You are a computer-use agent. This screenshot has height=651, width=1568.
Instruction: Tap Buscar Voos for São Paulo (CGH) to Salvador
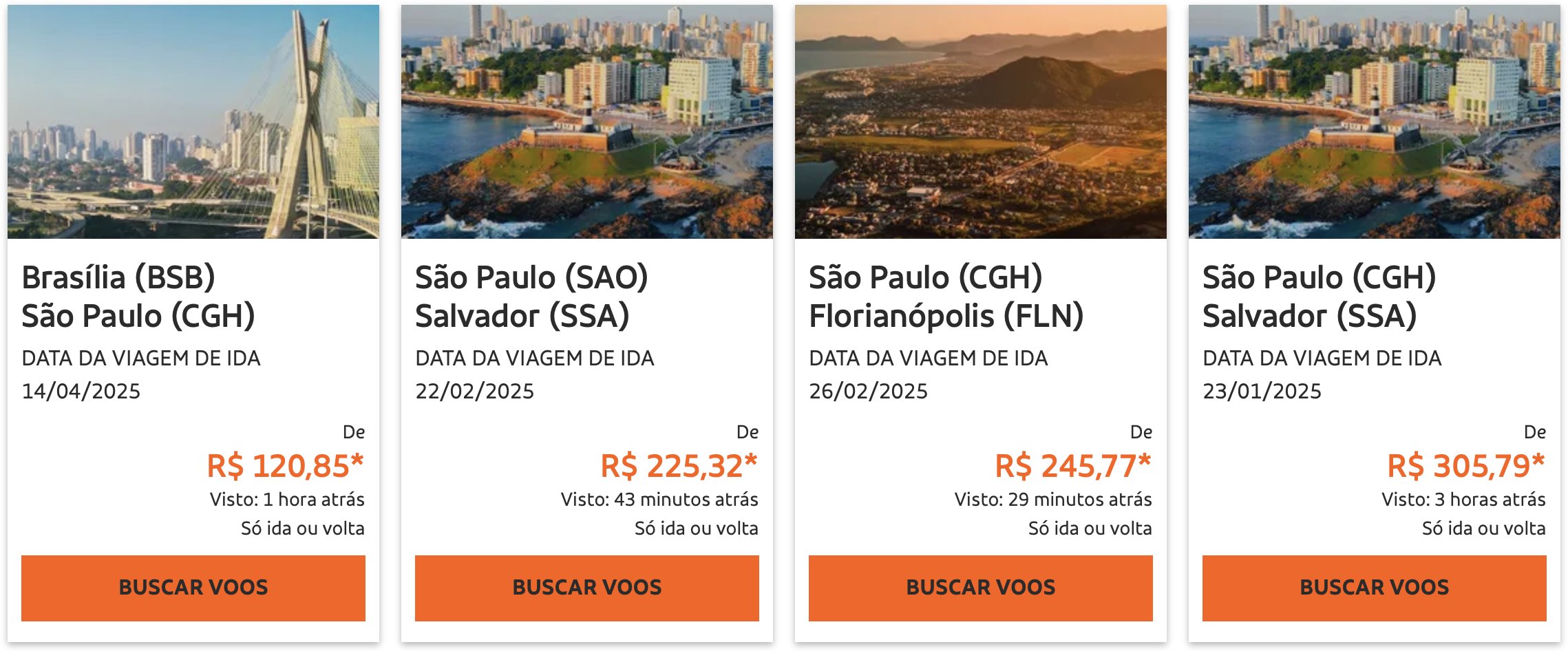pyautogui.click(x=1374, y=588)
